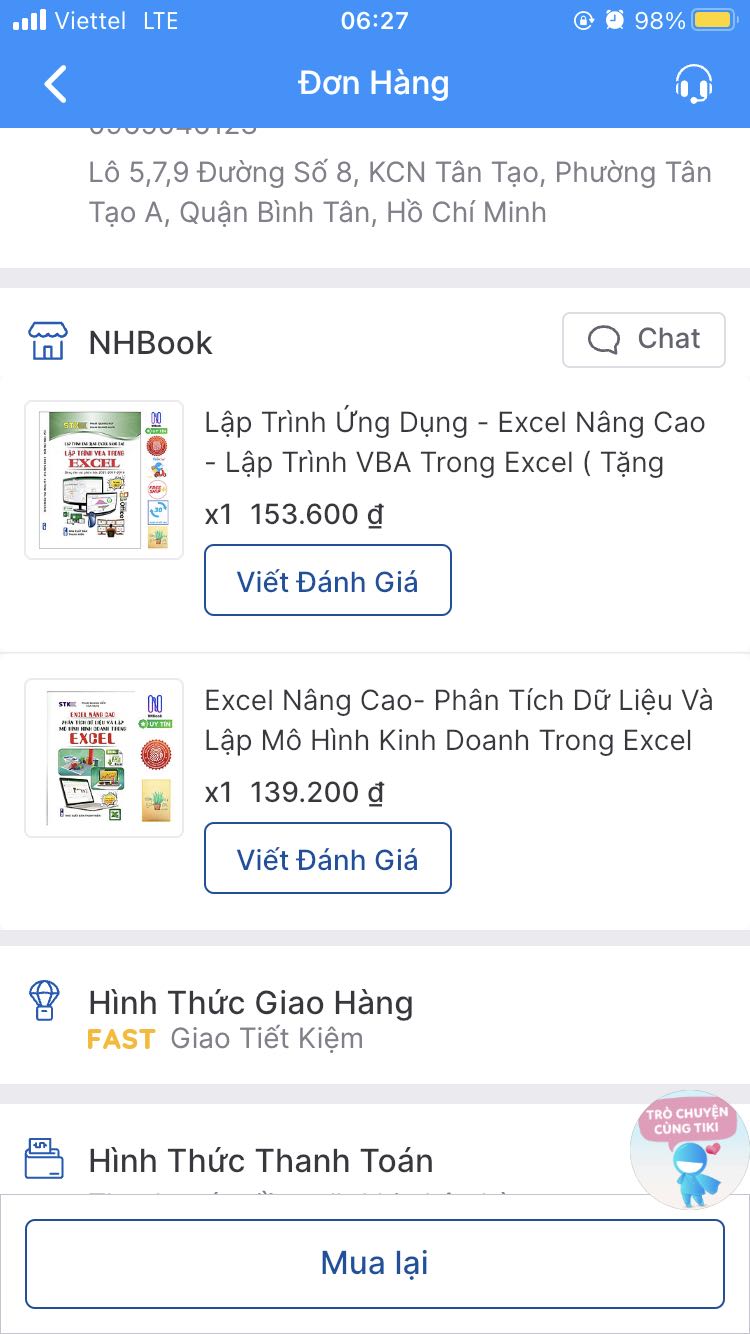This screenshot has width=750, height=1334.
Task: Tap the battery indicator in status bar
Action: pyautogui.click(x=716, y=18)
